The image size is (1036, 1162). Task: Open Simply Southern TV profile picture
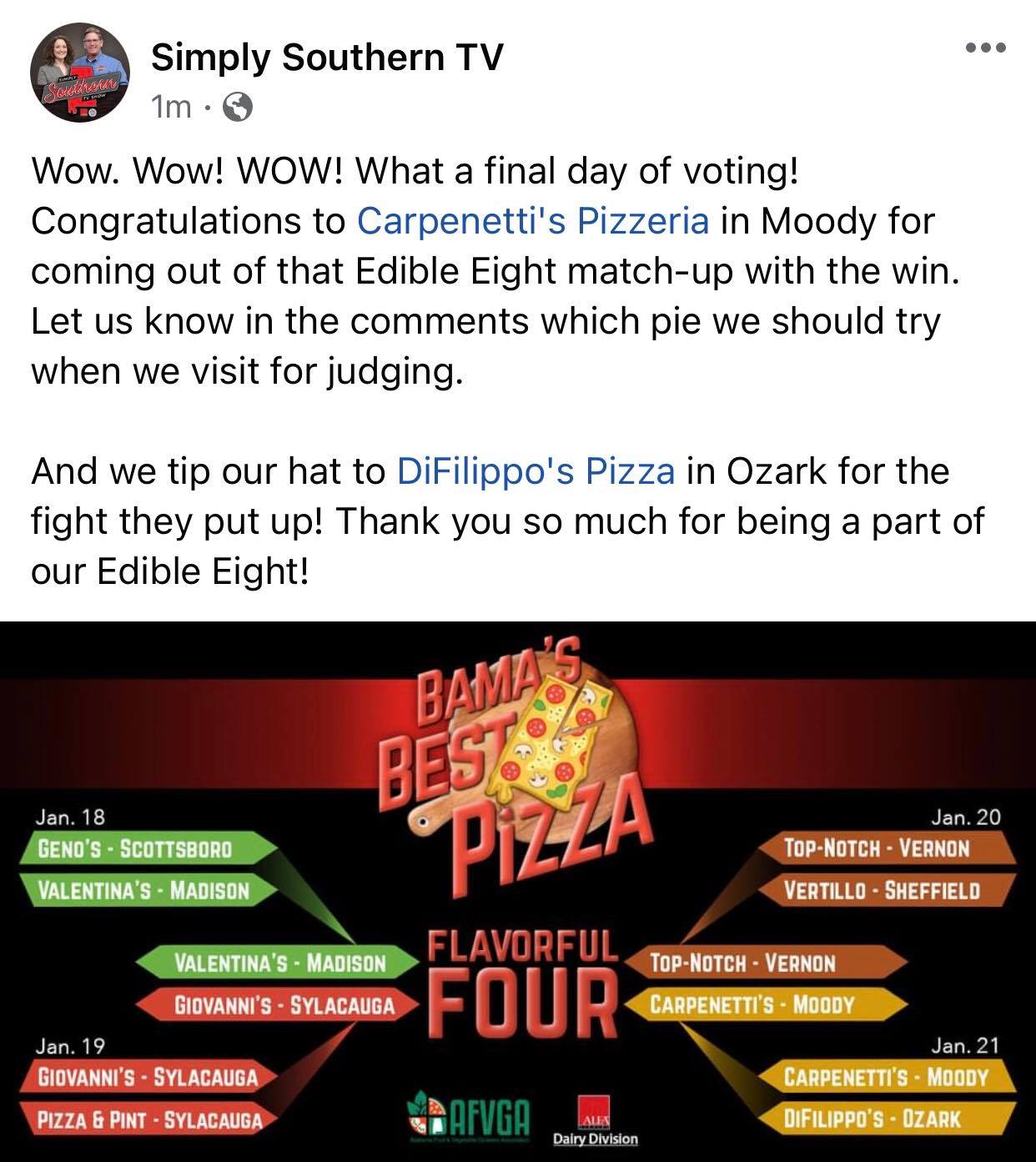pos(80,73)
